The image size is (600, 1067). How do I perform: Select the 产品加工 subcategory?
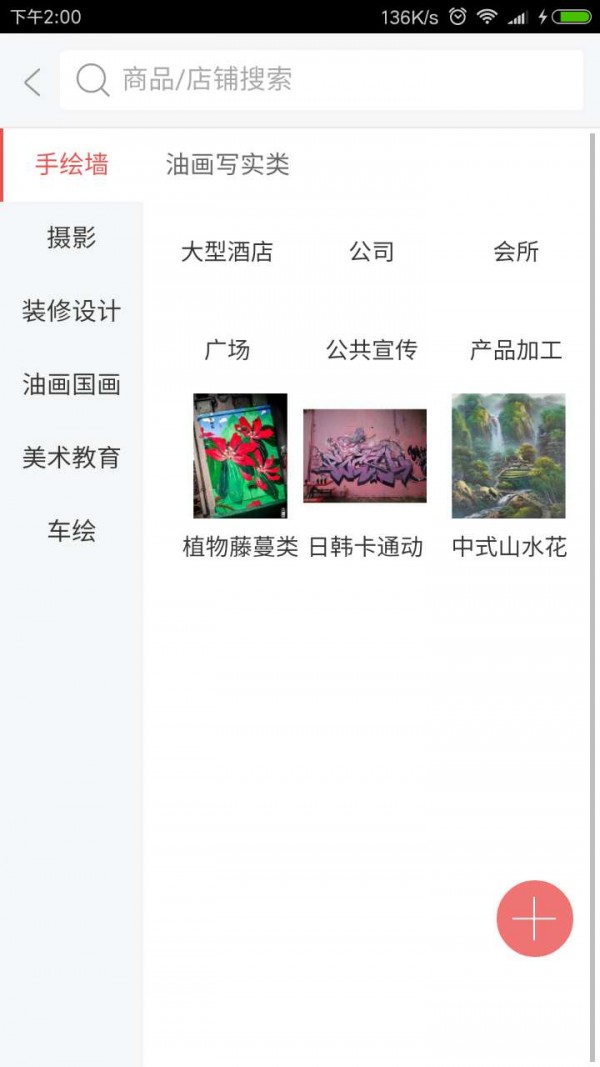click(516, 350)
